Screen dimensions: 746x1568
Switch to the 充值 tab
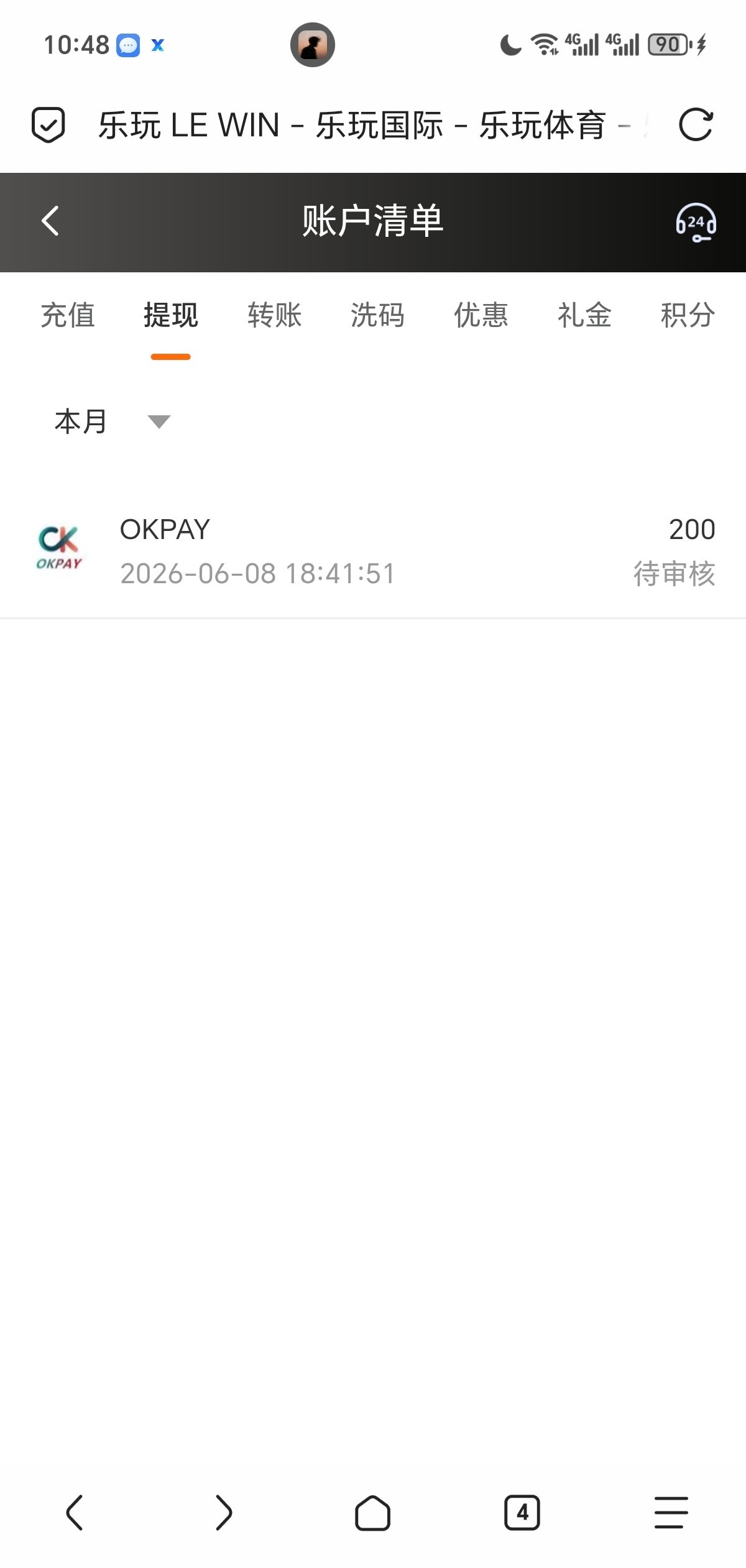pyautogui.click(x=68, y=315)
